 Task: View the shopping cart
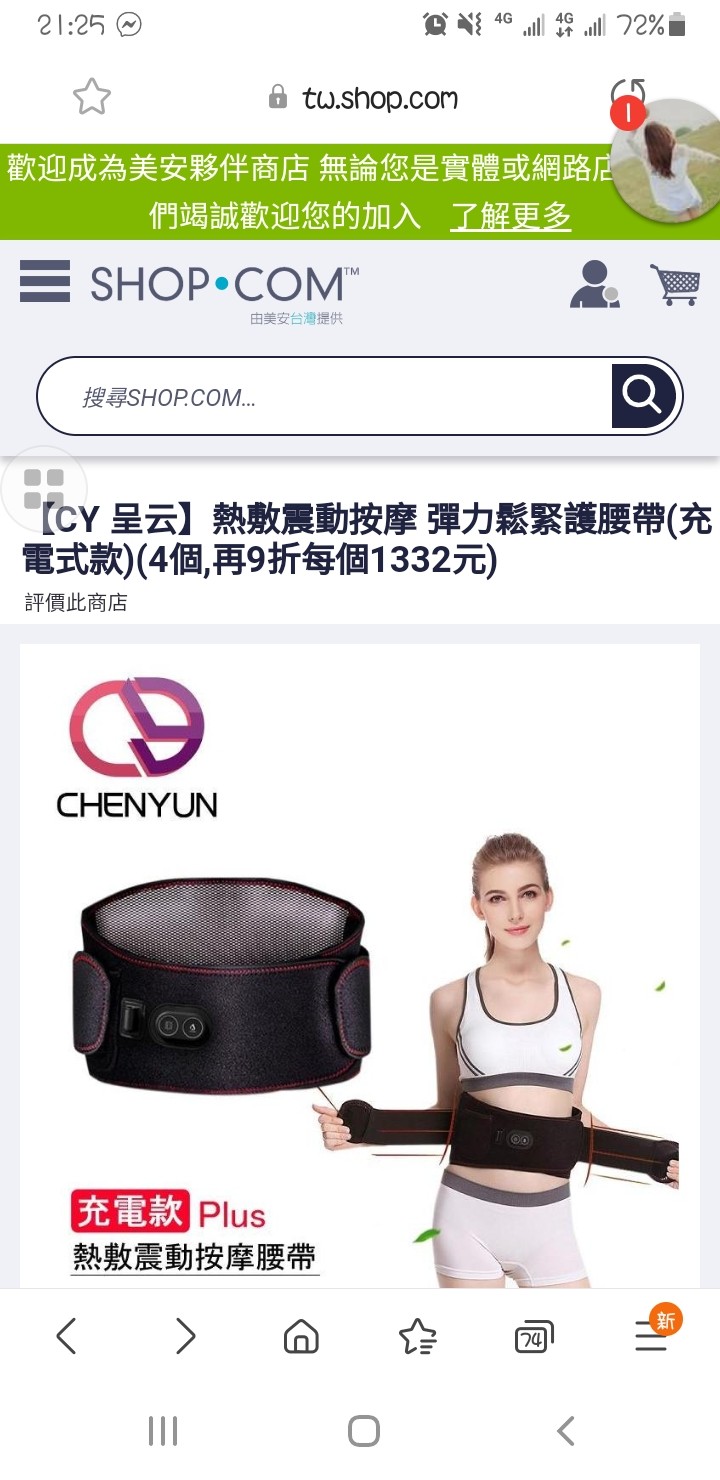point(675,284)
